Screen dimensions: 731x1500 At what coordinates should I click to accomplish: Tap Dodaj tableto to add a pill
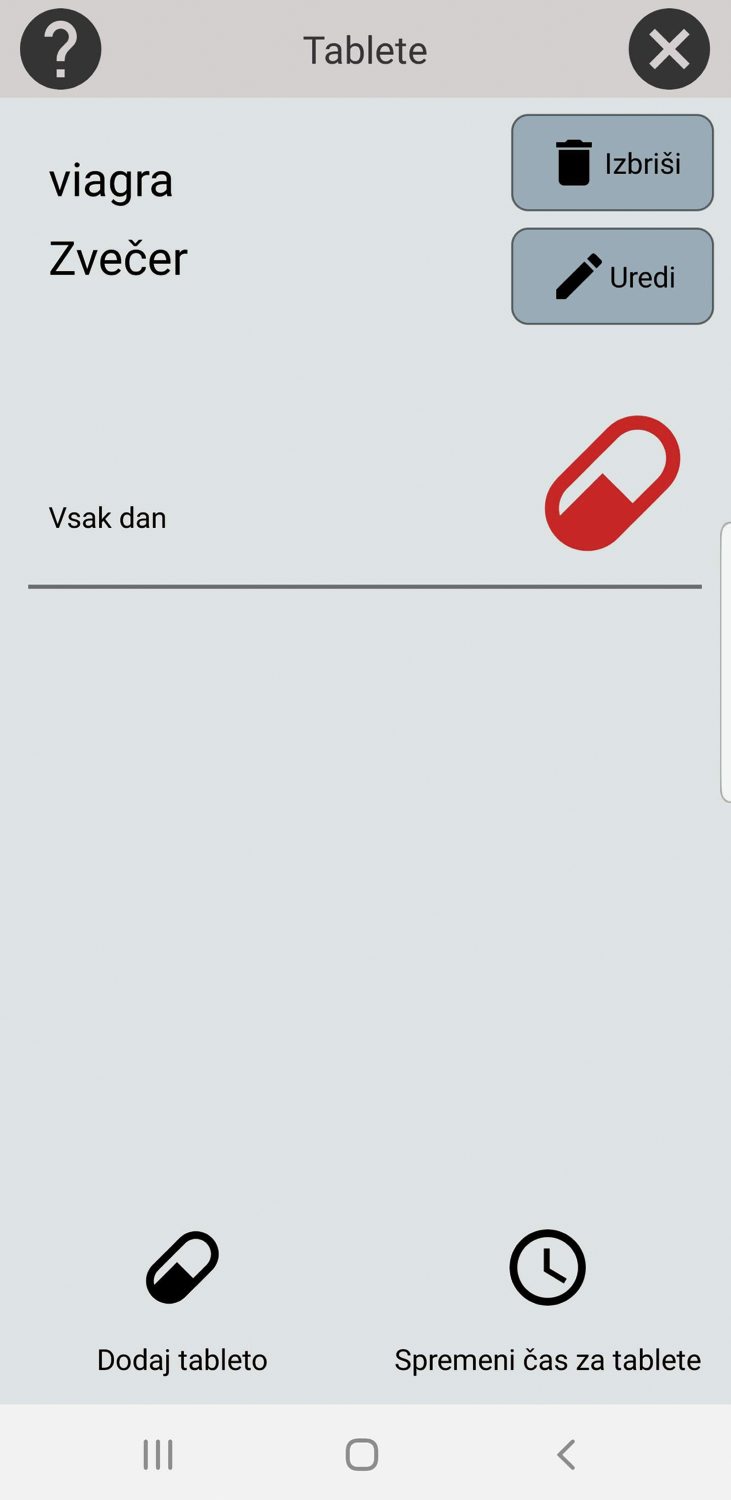(182, 1302)
